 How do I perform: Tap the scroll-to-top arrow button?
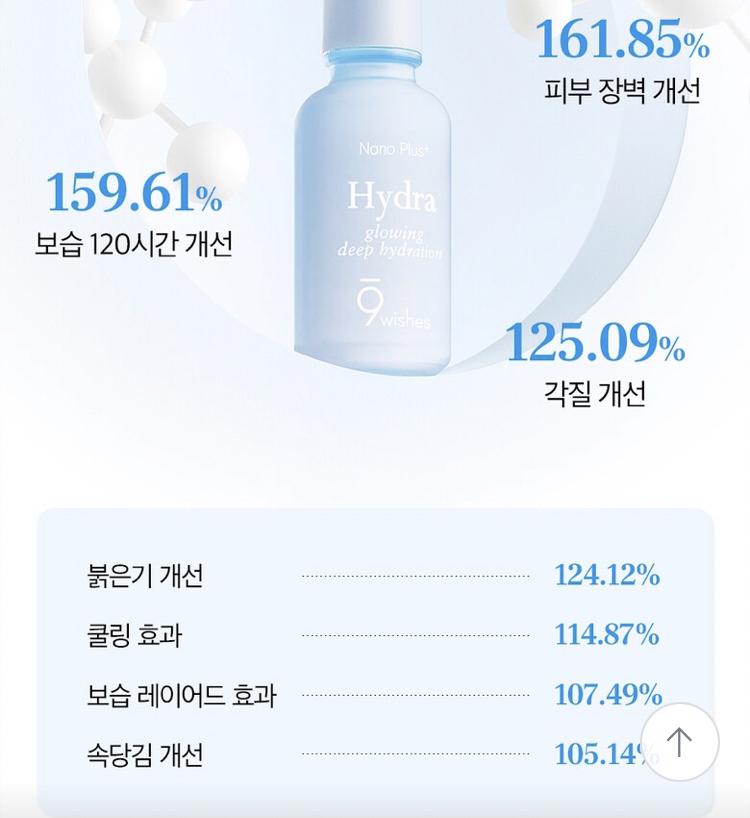pyautogui.click(x=679, y=742)
